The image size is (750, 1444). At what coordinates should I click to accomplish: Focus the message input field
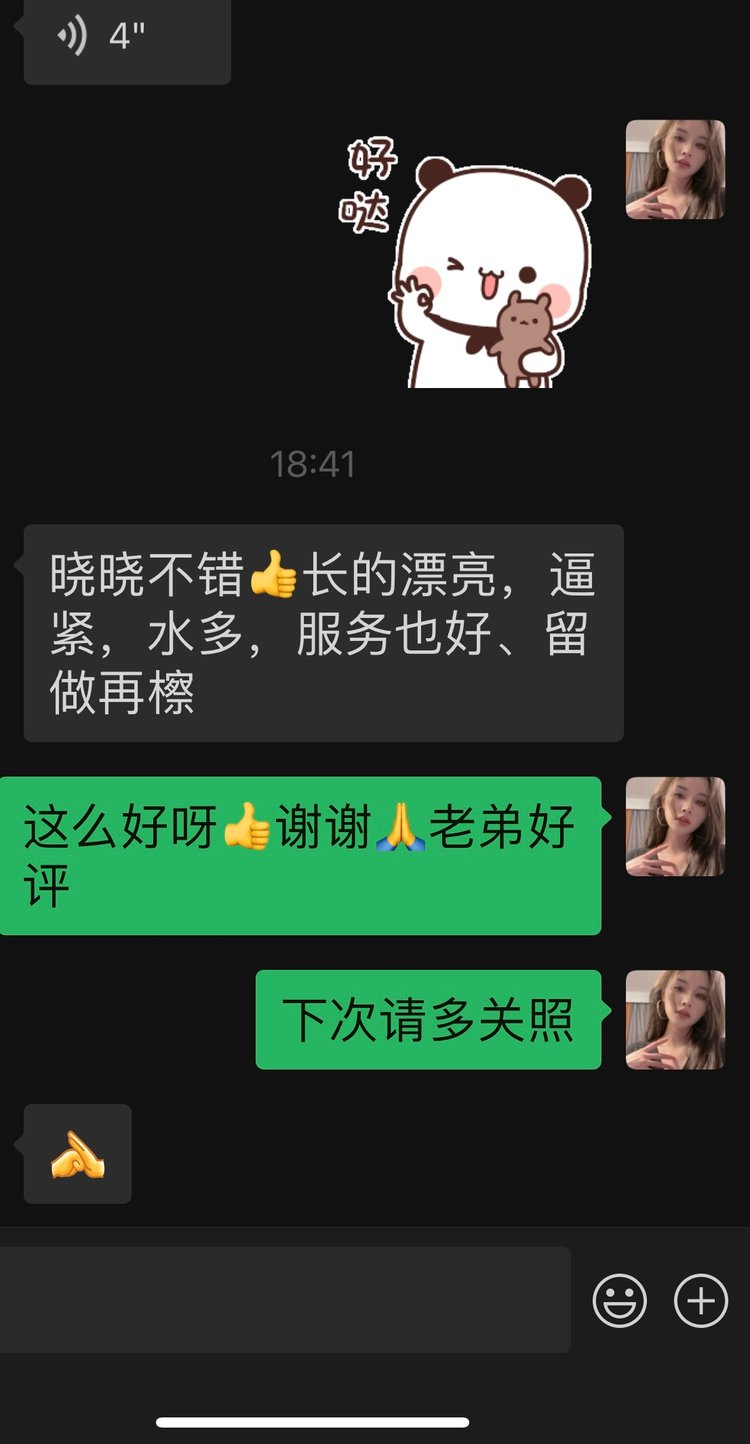pyautogui.click(x=285, y=1299)
